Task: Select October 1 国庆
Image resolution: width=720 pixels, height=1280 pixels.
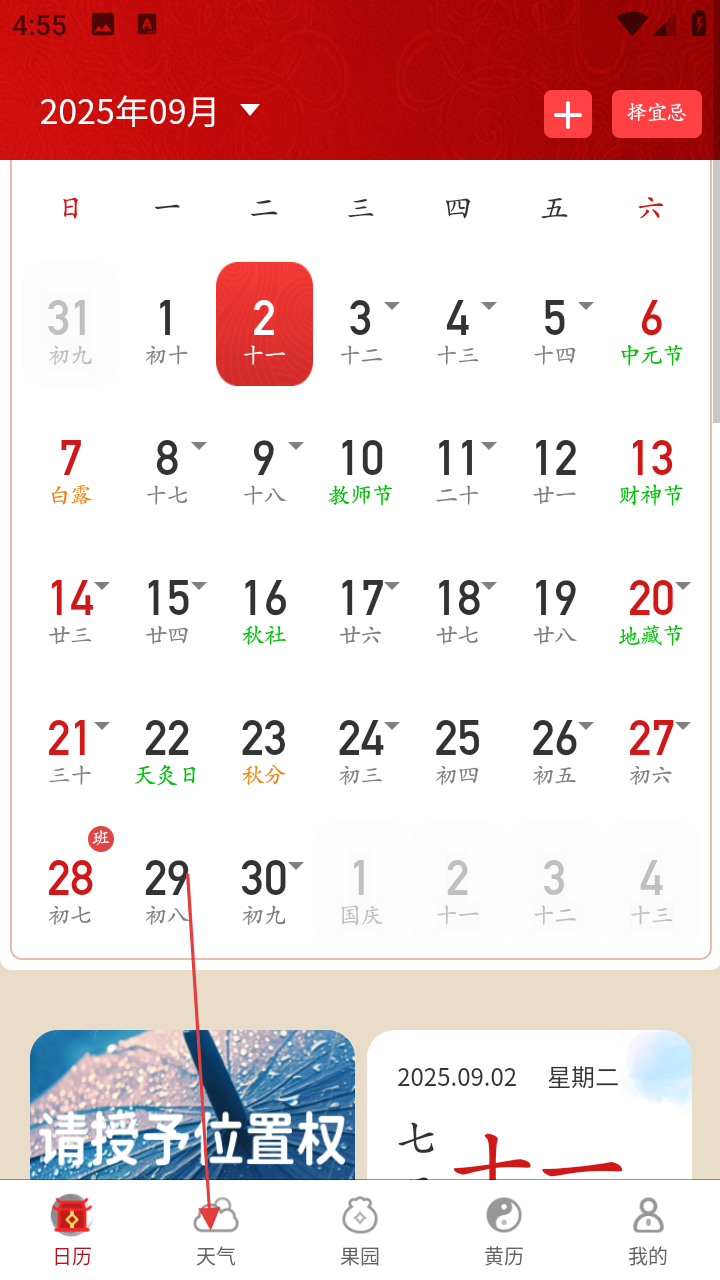Action: pyautogui.click(x=361, y=884)
